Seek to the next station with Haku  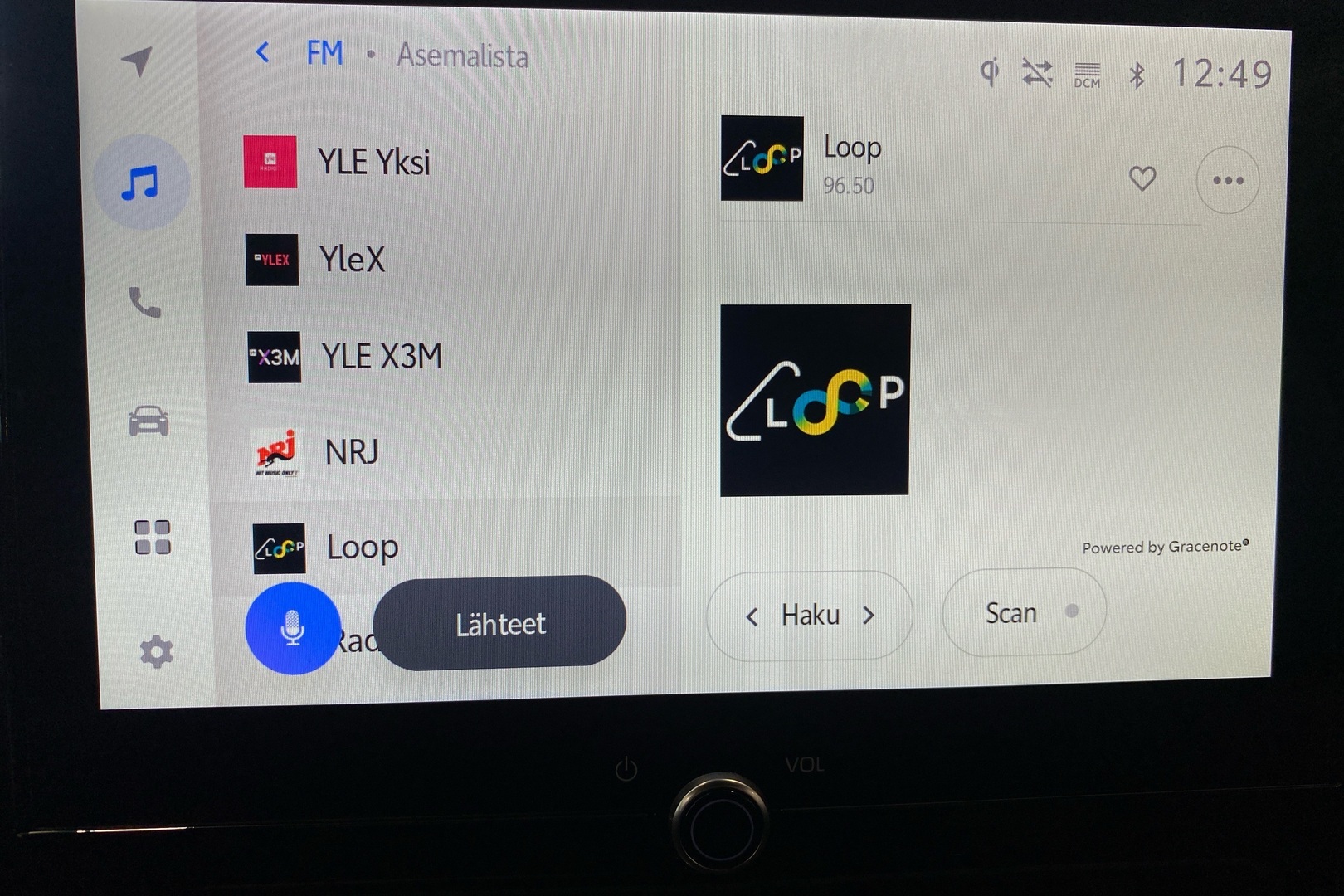869,616
